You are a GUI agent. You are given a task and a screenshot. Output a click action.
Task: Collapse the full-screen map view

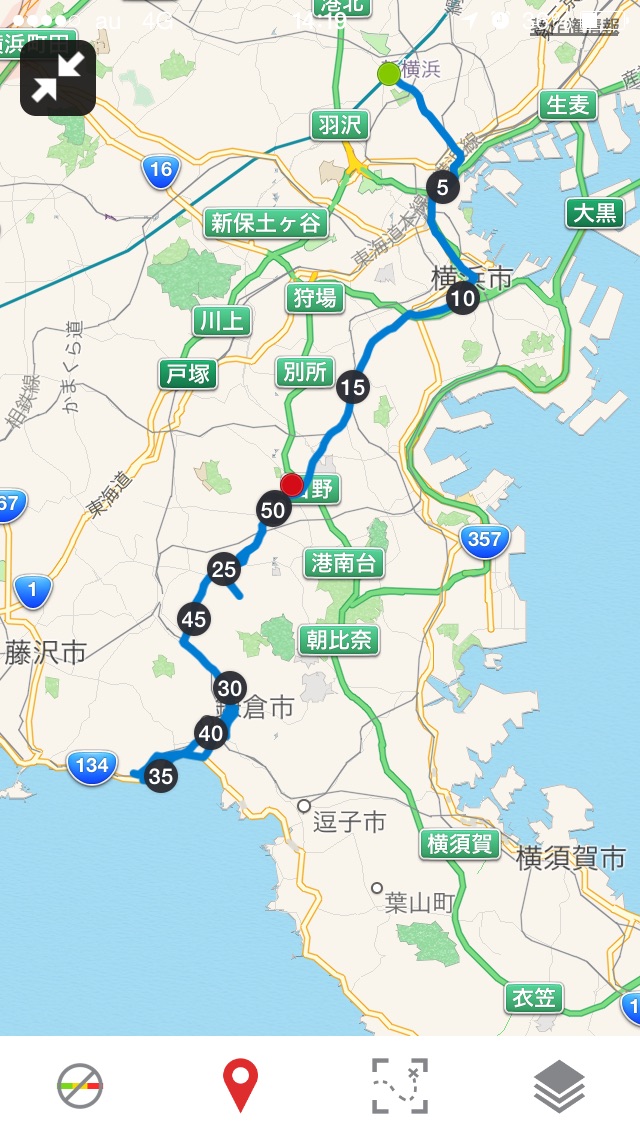click(58, 78)
